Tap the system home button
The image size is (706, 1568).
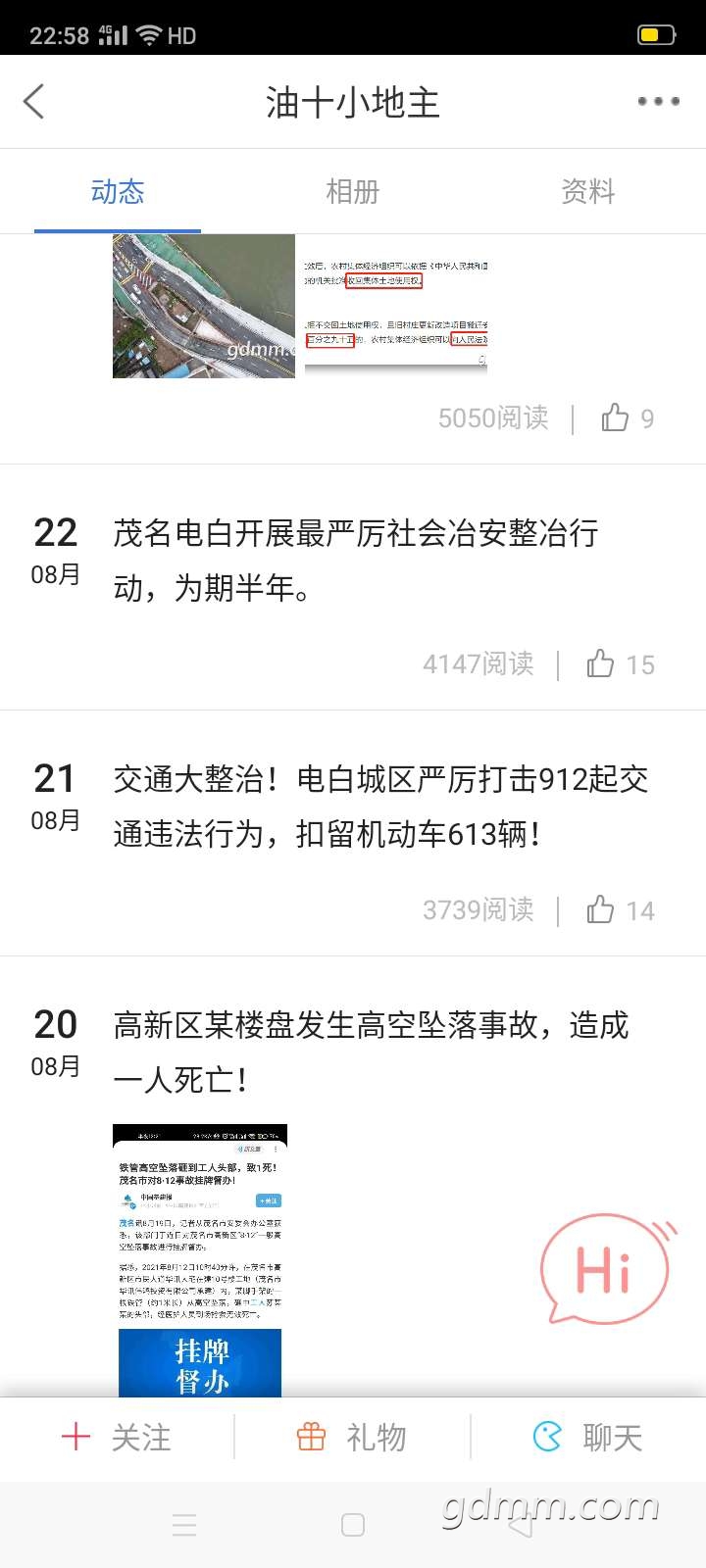coord(353,1525)
